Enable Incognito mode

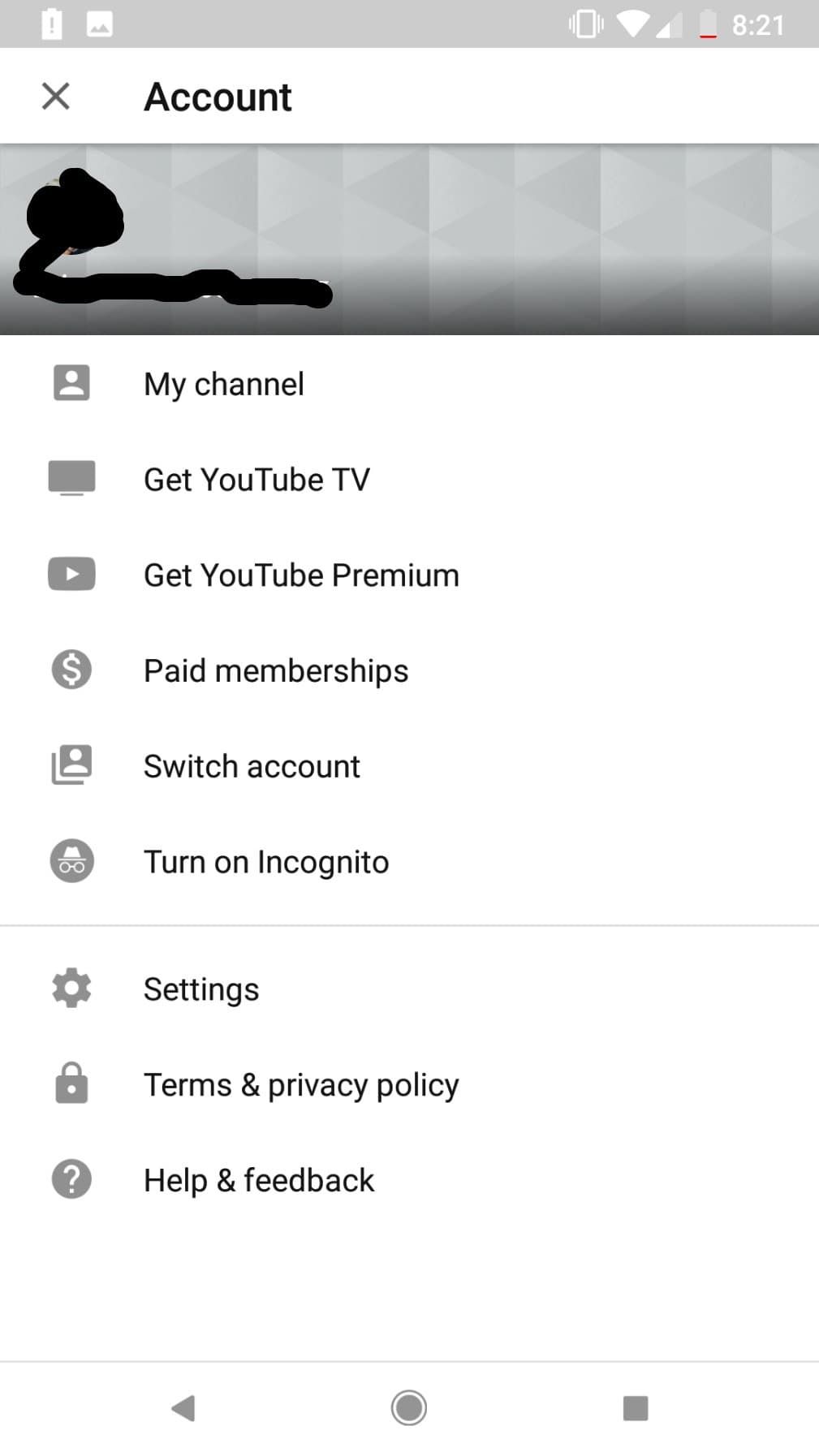[x=265, y=860]
